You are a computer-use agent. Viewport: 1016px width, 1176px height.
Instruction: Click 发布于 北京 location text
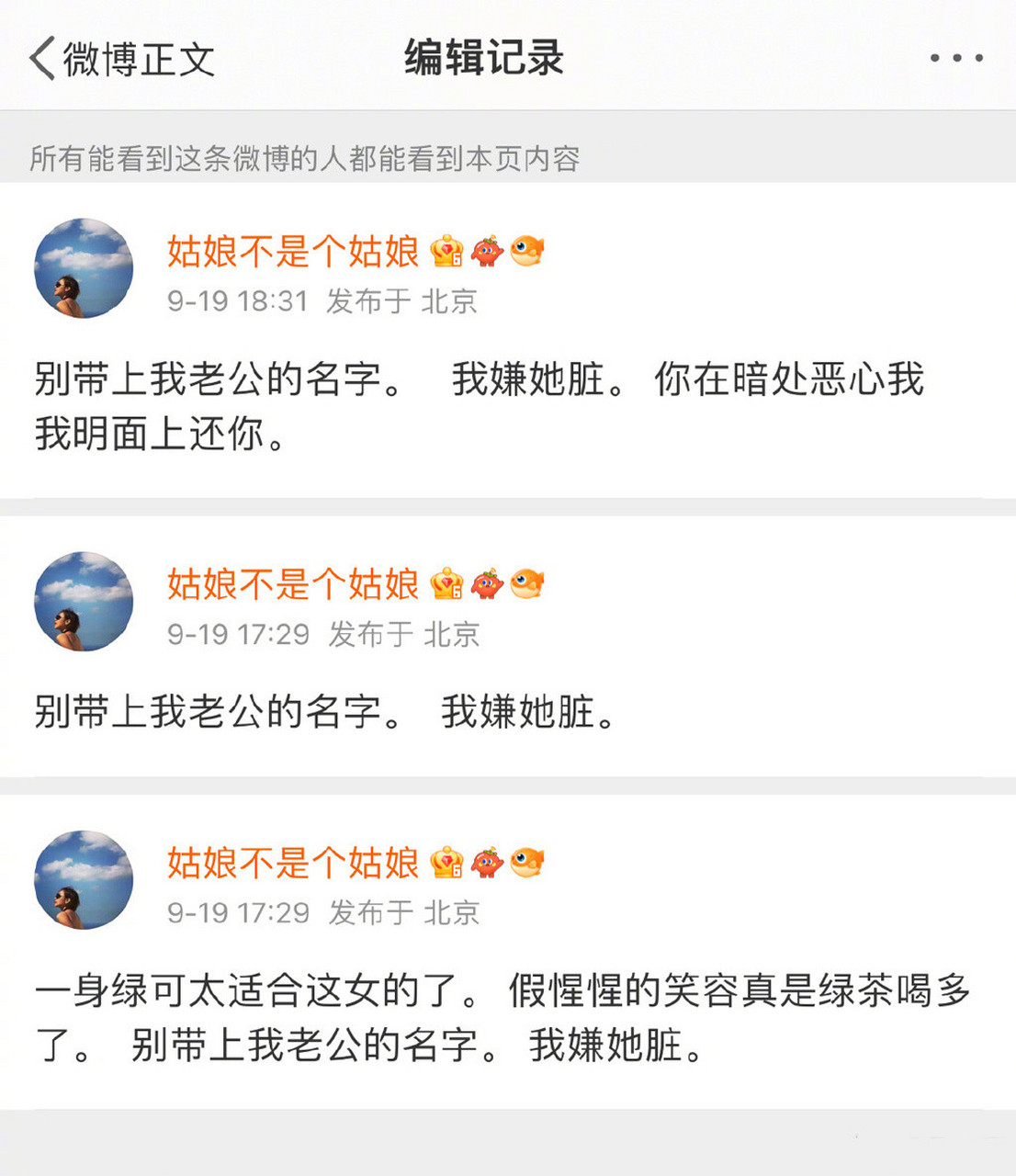coord(404,301)
